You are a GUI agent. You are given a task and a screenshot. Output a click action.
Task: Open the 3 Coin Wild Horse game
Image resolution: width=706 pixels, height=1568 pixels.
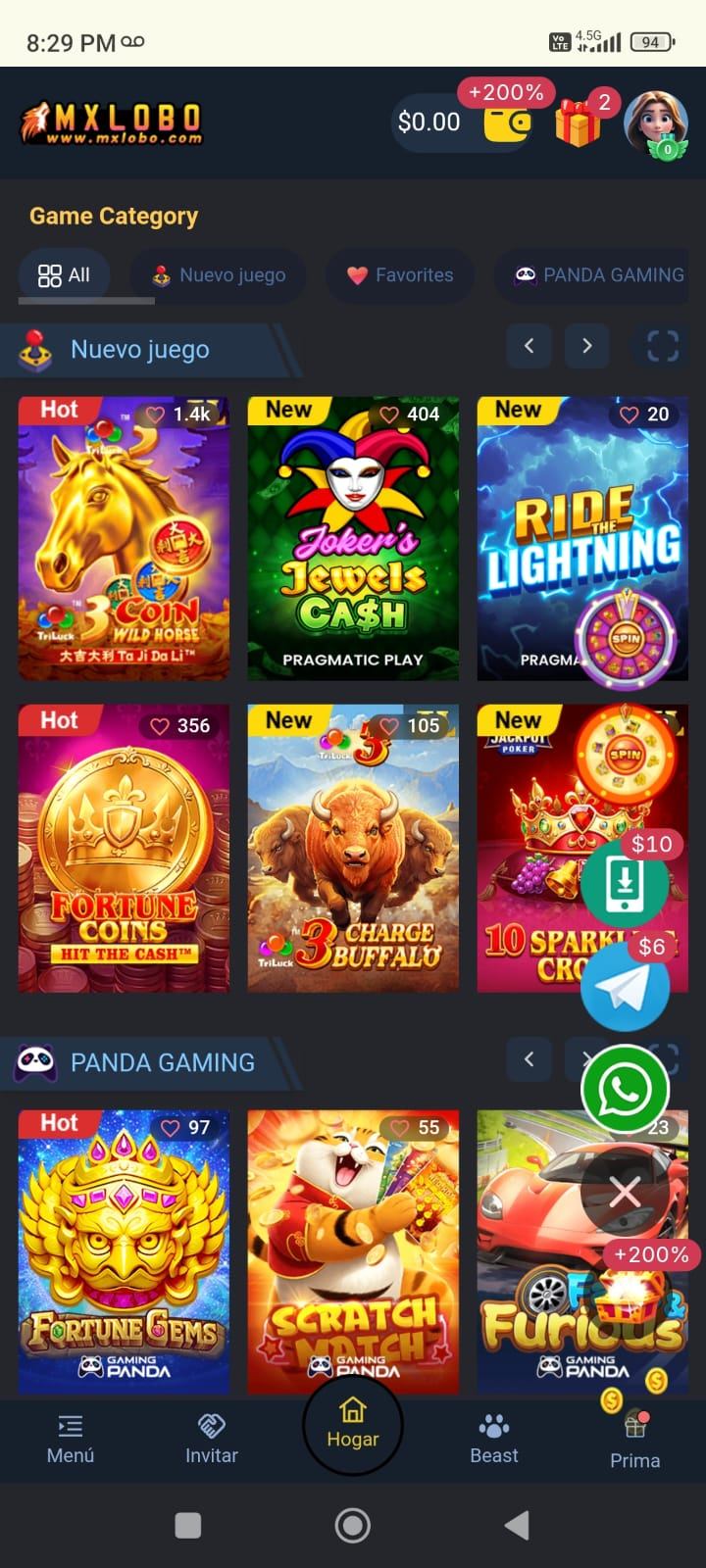click(124, 539)
